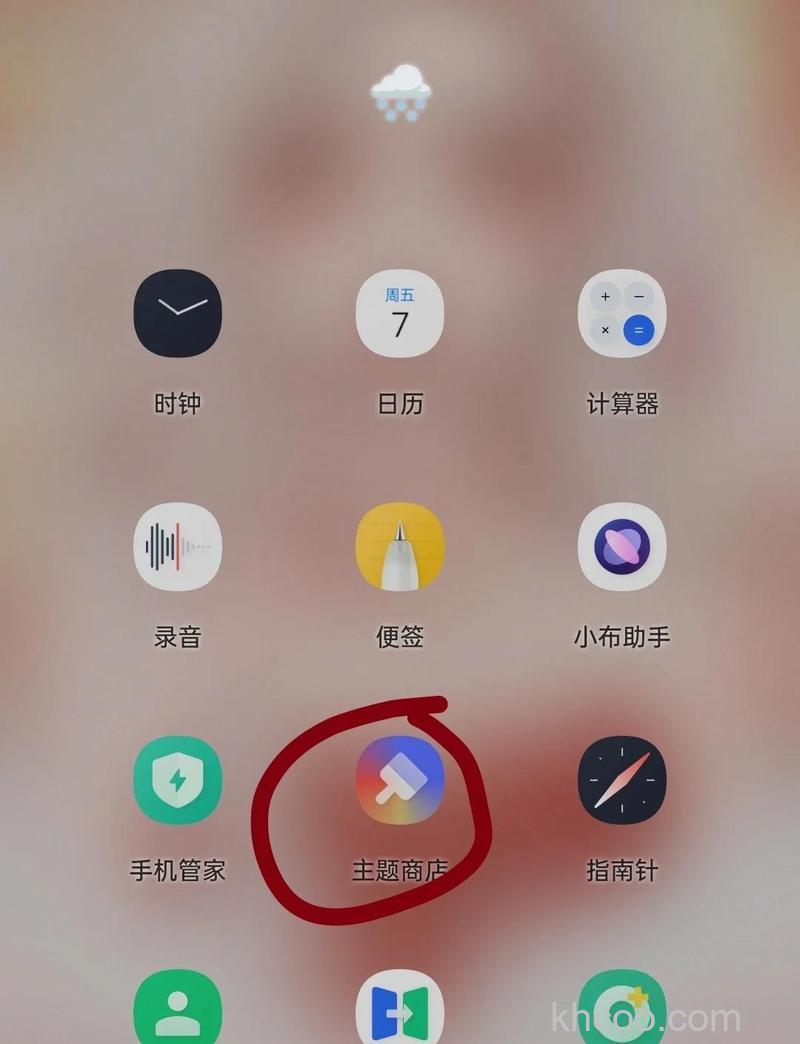Open the Notes (便签) app
Screen dimensions: 800x1044
click(x=401, y=547)
